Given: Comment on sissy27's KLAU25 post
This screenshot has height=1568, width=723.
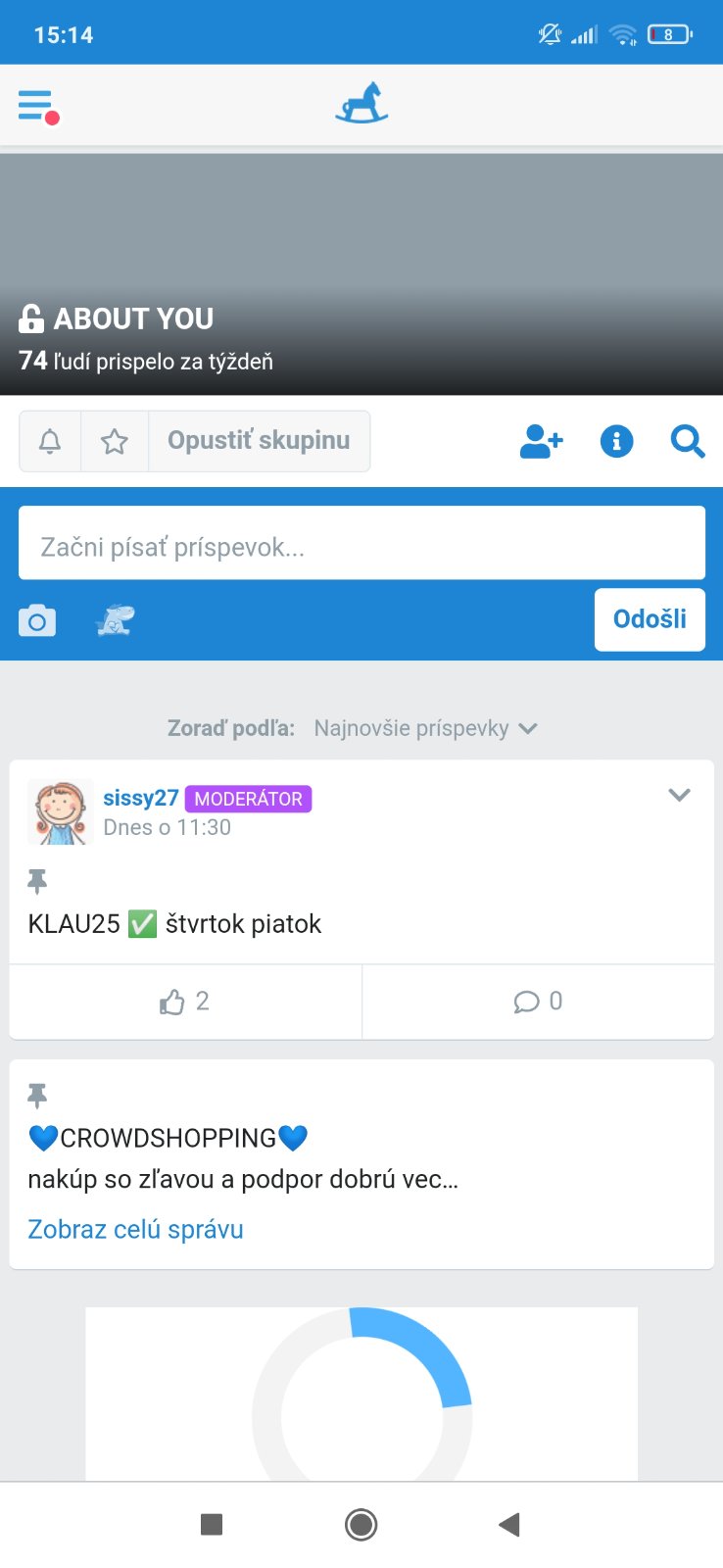Looking at the screenshot, I should tap(538, 1002).
